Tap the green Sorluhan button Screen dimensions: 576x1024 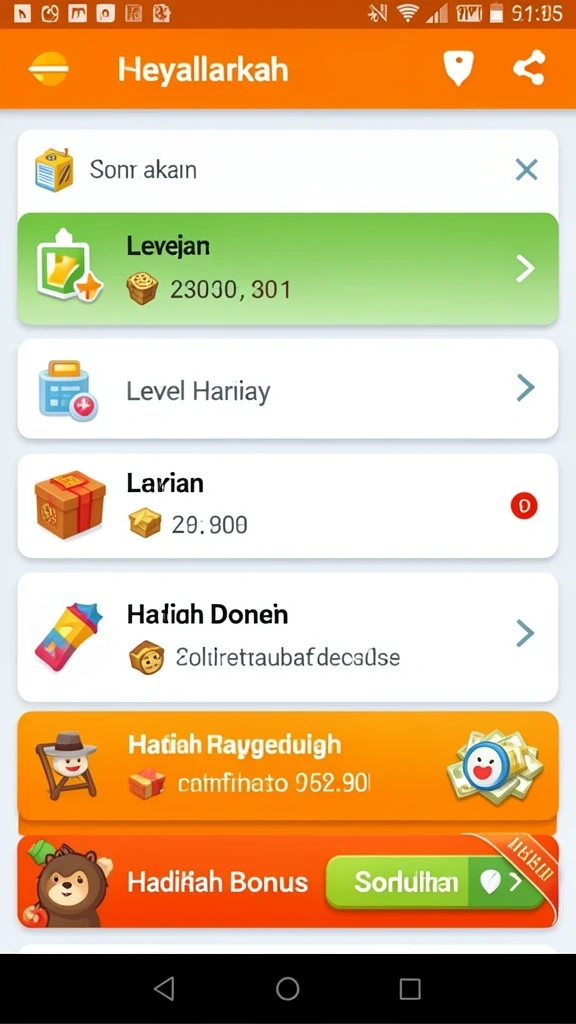pos(434,883)
